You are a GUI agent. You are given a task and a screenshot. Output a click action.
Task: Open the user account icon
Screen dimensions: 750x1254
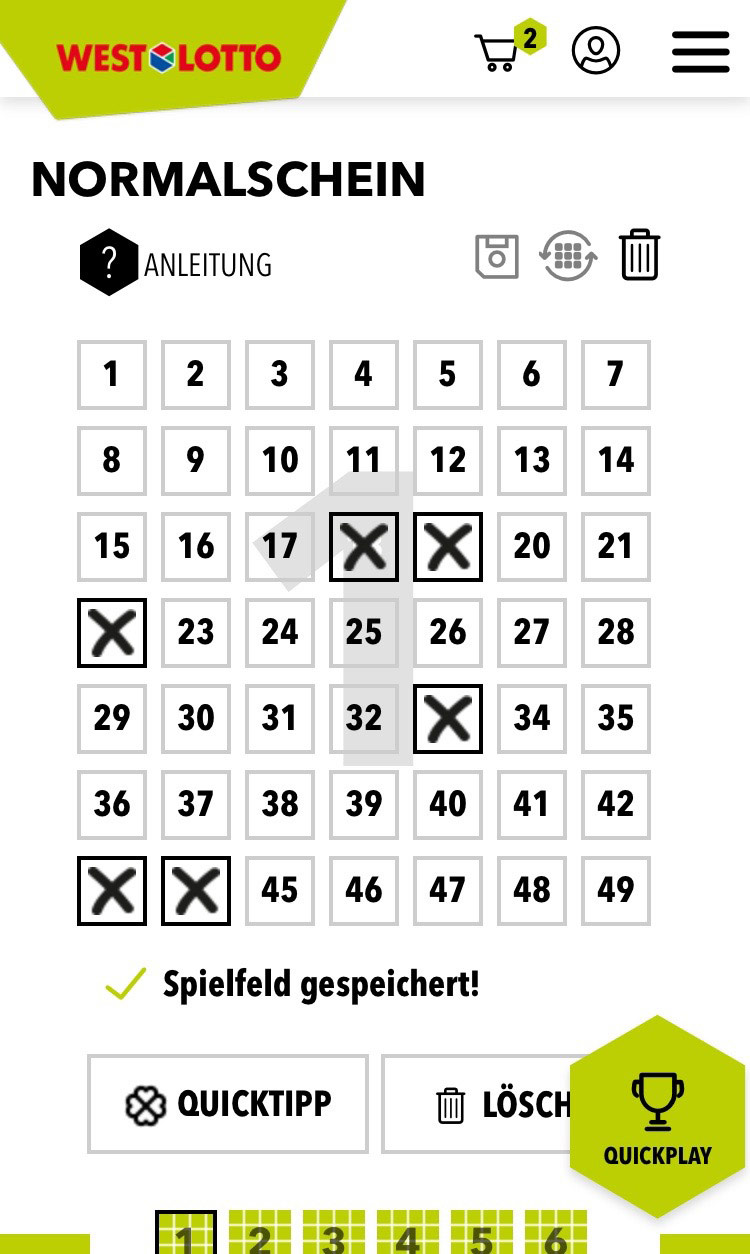coord(596,50)
